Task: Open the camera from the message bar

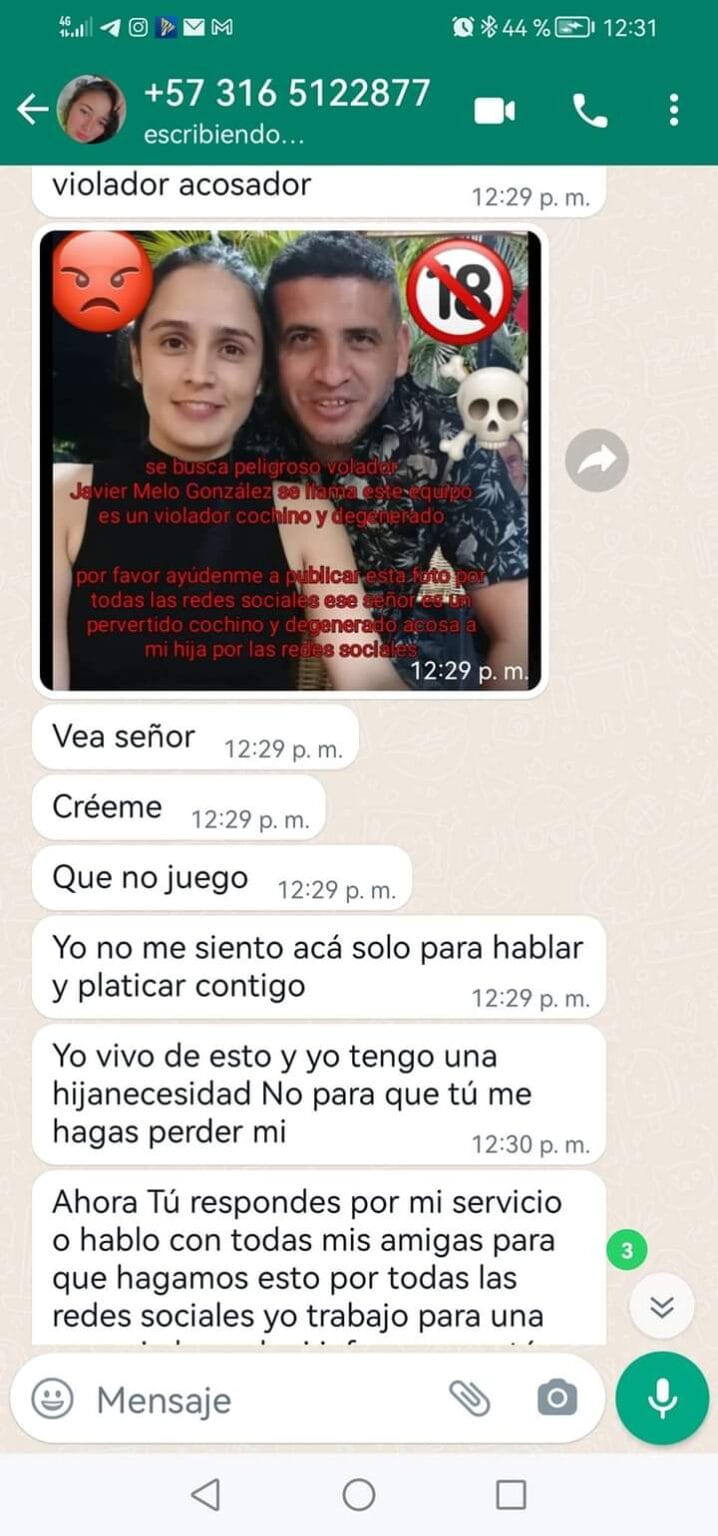Action: click(x=556, y=1399)
